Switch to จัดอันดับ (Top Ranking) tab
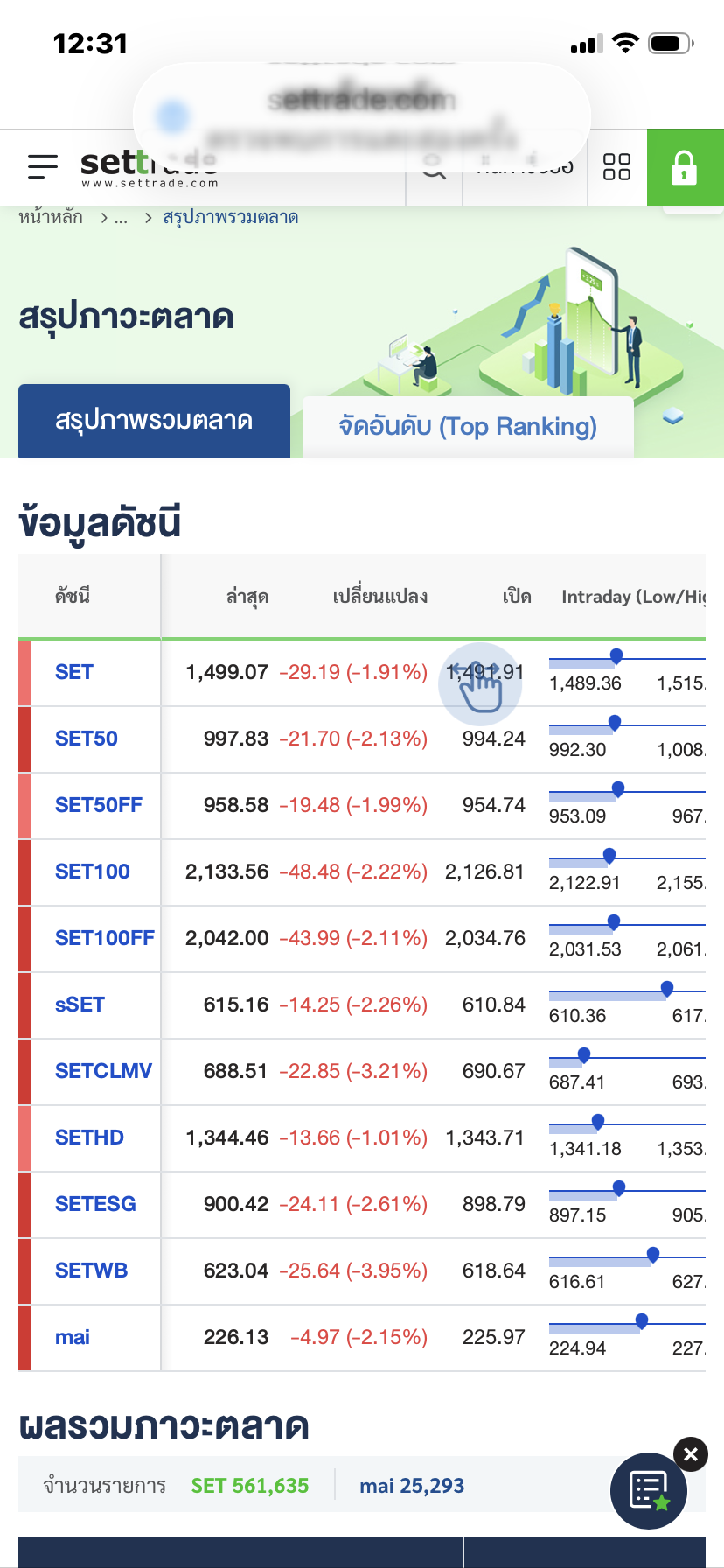The width and height of the screenshot is (724, 1568). 468,427
